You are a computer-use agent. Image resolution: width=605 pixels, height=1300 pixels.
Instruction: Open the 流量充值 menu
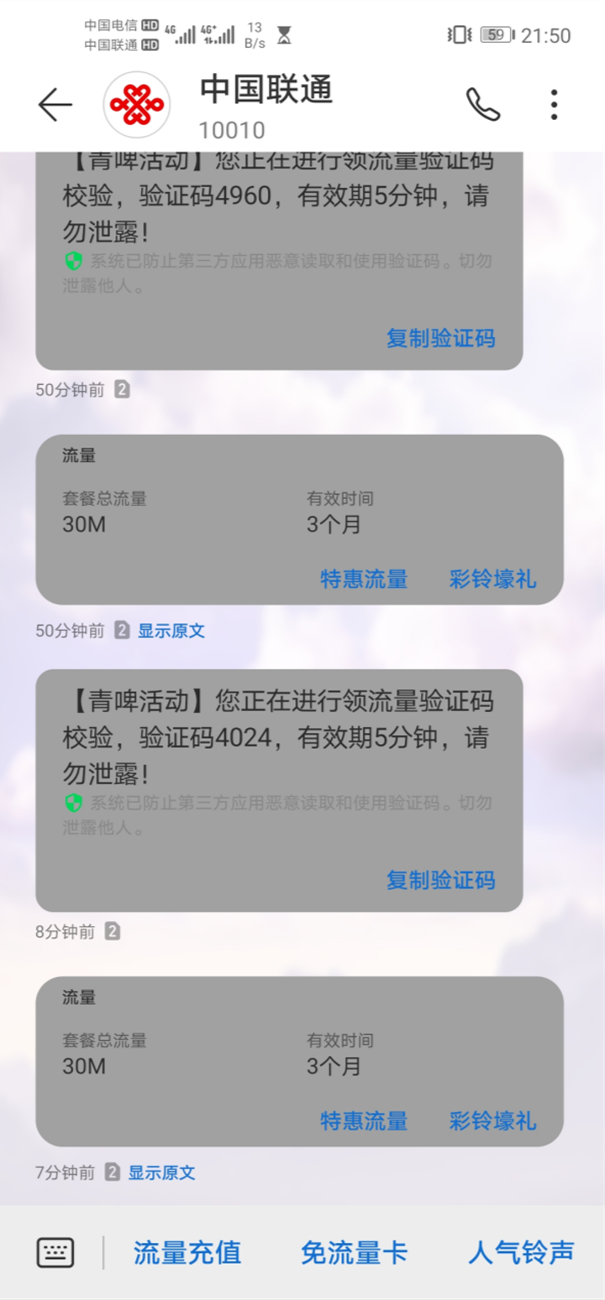[188, 1252]
